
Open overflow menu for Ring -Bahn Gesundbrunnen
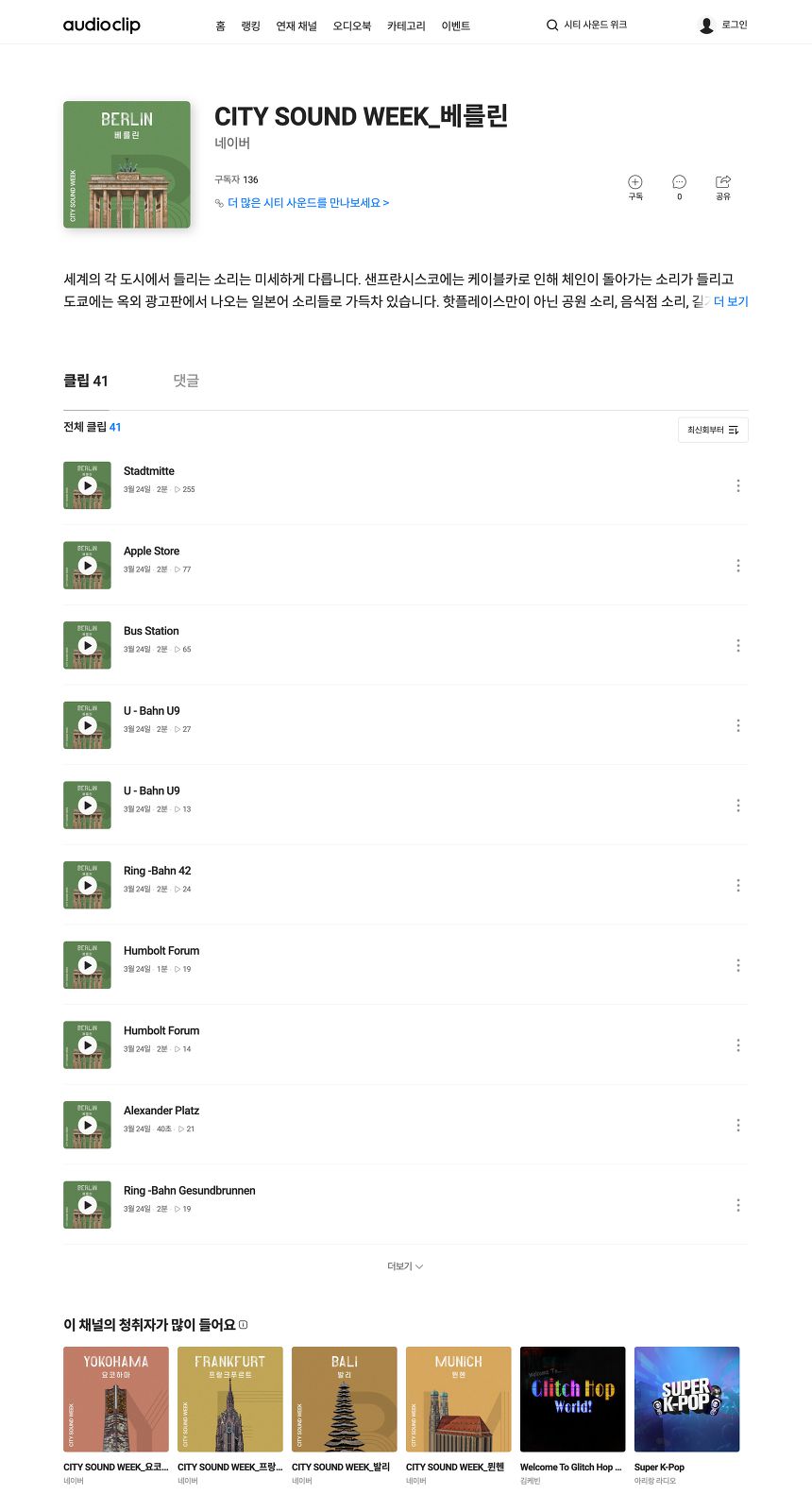[737, 1205]
